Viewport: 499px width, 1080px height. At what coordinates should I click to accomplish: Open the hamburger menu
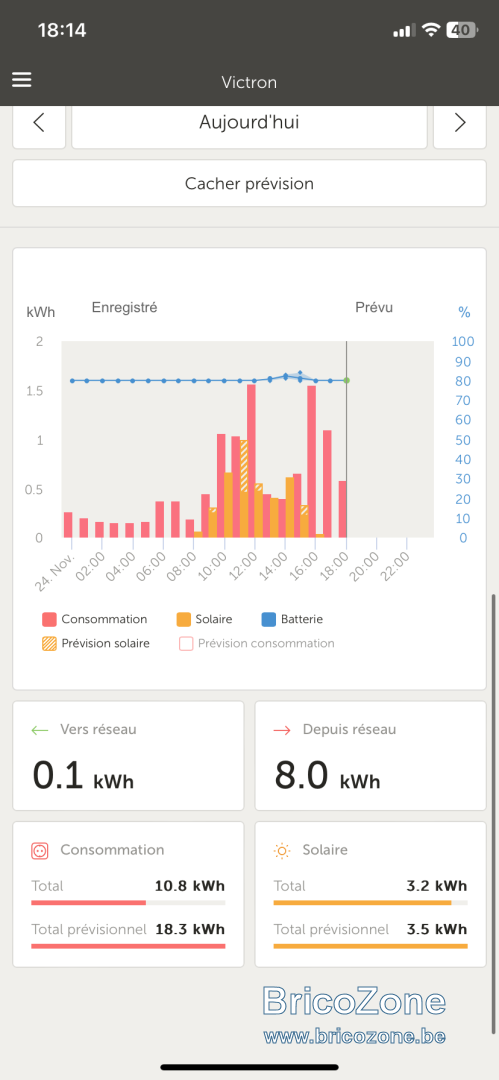coord(22,80)
